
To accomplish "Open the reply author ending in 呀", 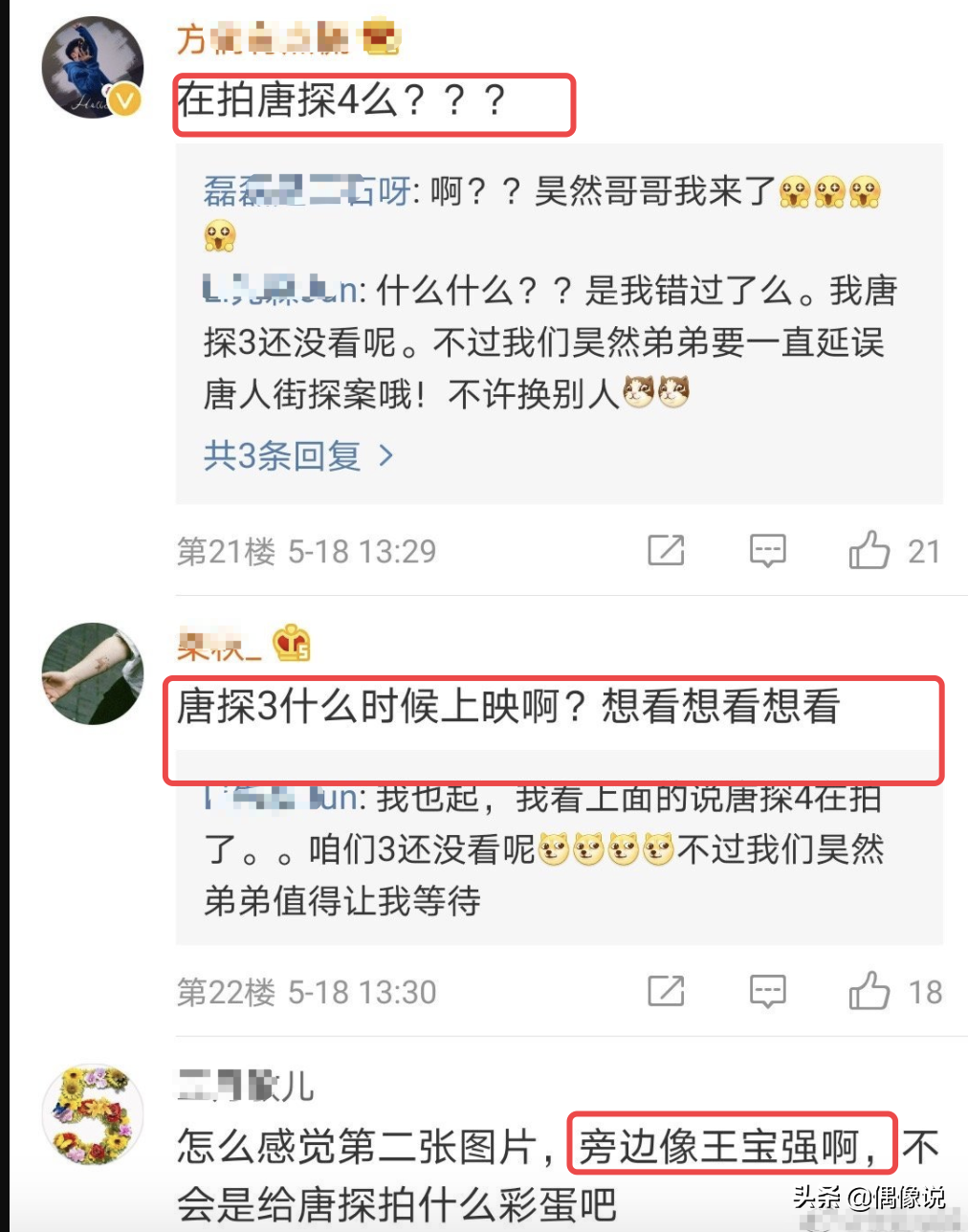I will (306, 191).
